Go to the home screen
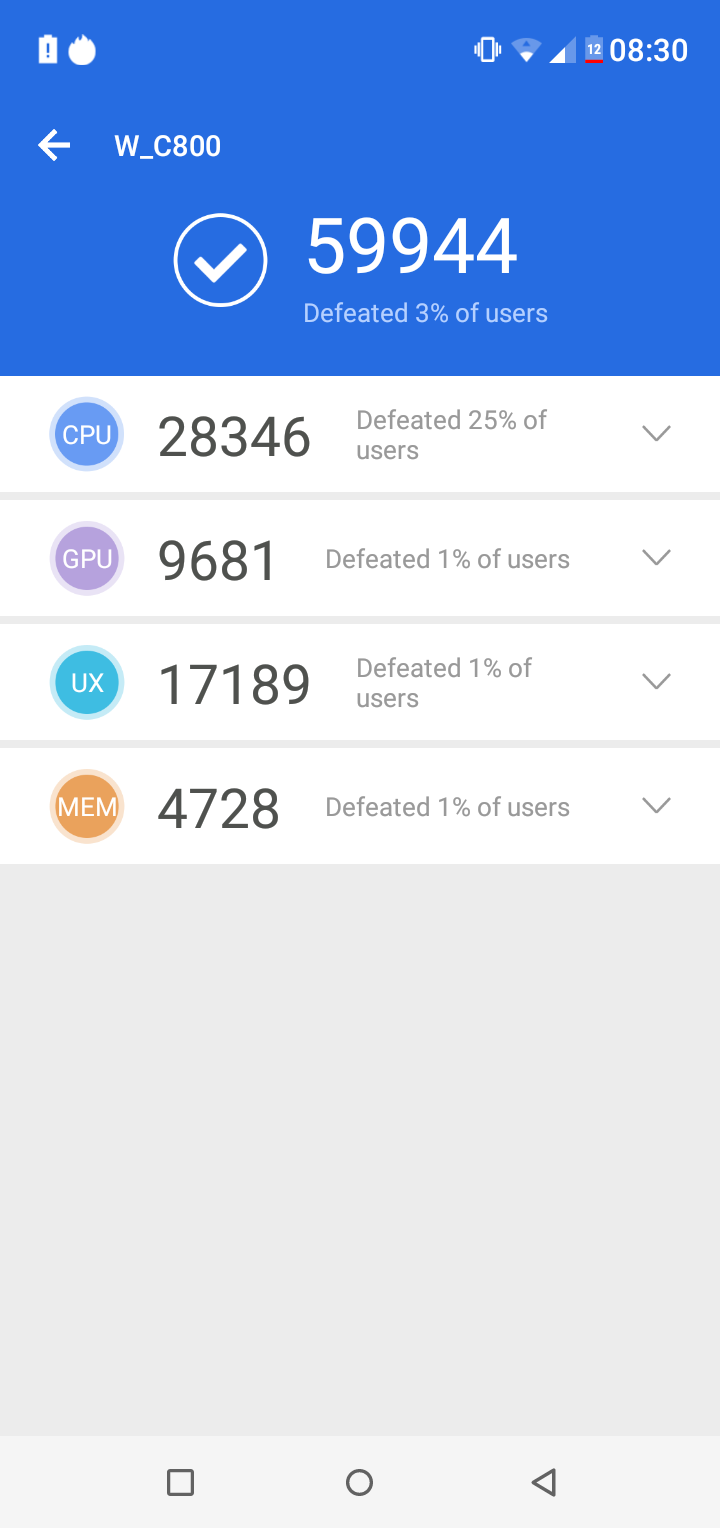The height and width of the screenshot is (1528, 720). [360, 1482]
